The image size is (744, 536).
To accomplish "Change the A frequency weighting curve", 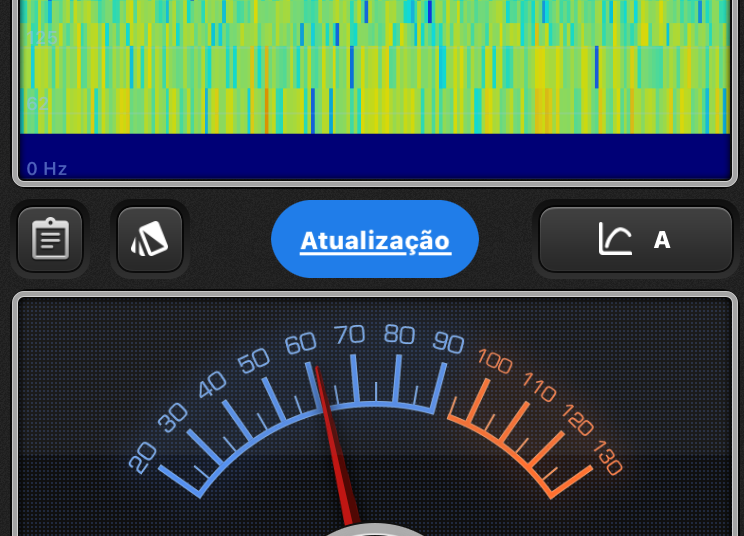I will coord(636,240).
